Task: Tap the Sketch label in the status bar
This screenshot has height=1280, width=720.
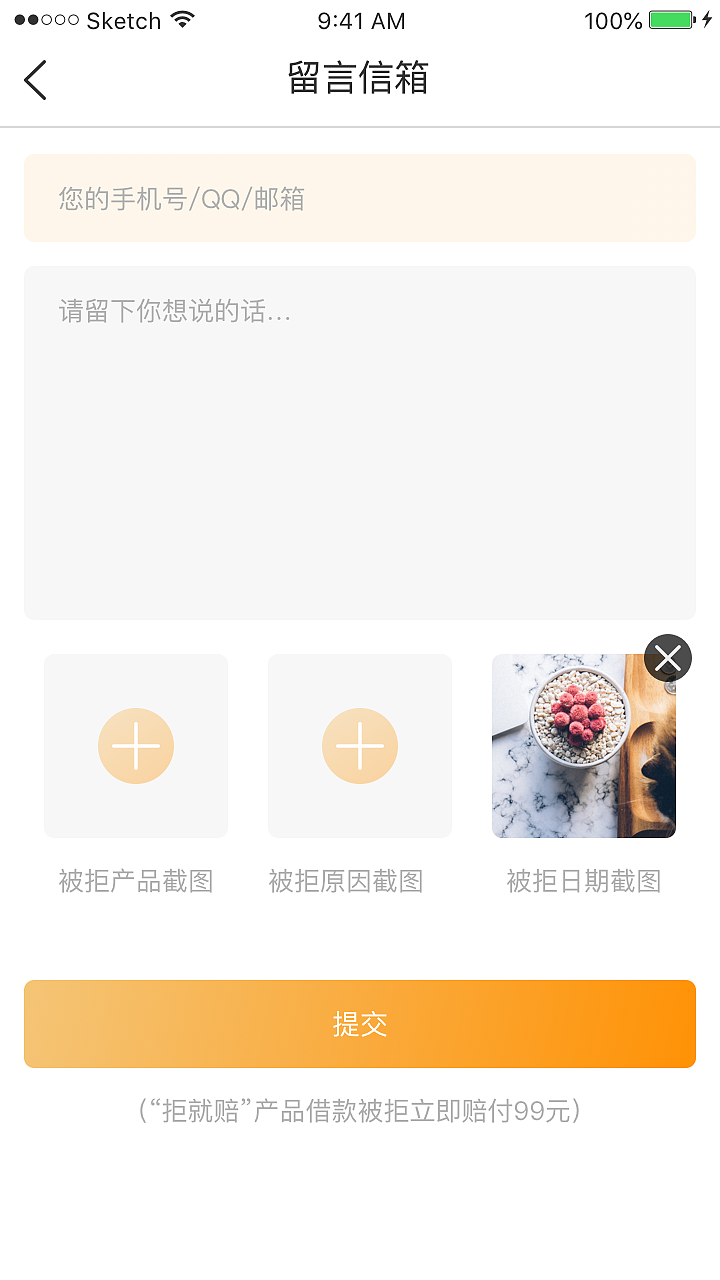Action: coord(125,18)
